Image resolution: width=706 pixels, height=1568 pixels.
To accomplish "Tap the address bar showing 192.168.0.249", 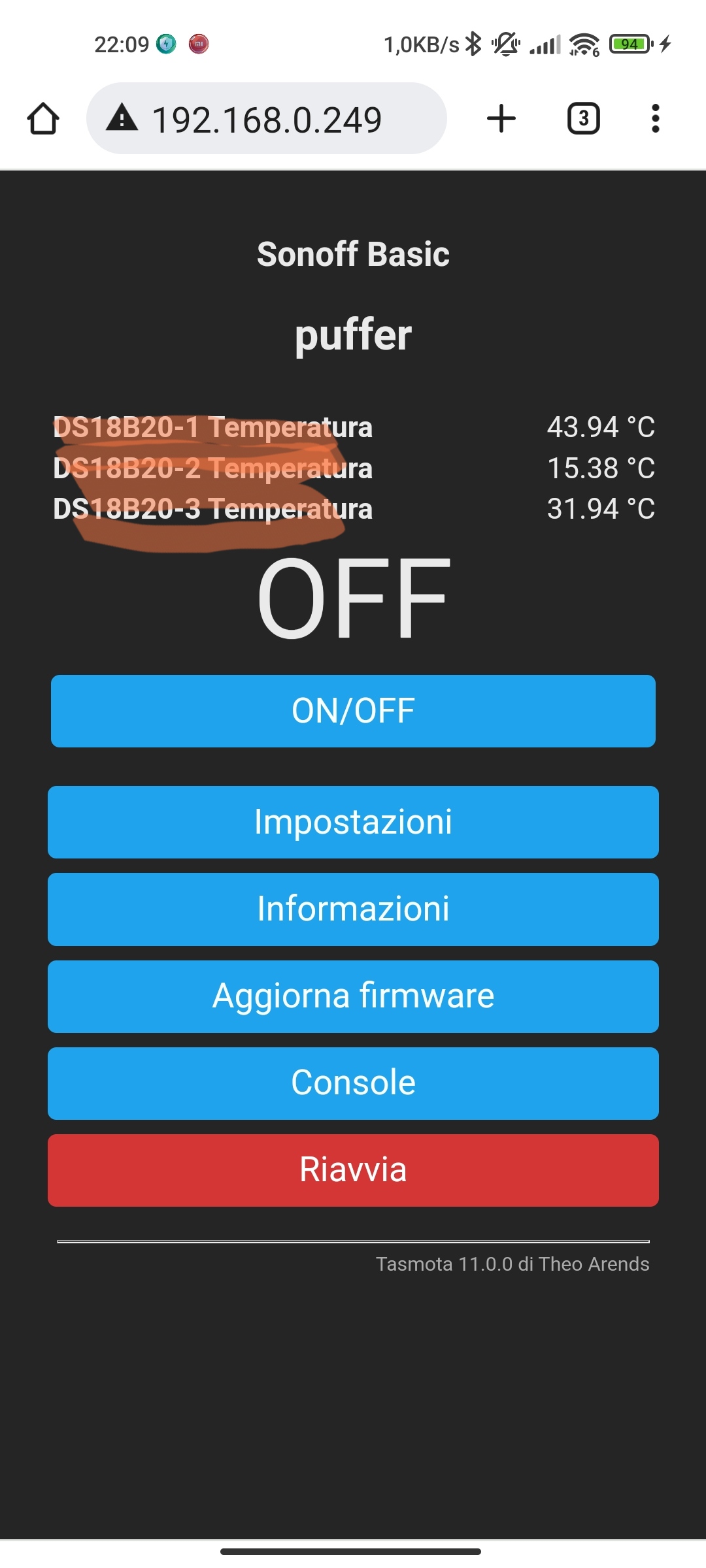I will tap(267, 118).
